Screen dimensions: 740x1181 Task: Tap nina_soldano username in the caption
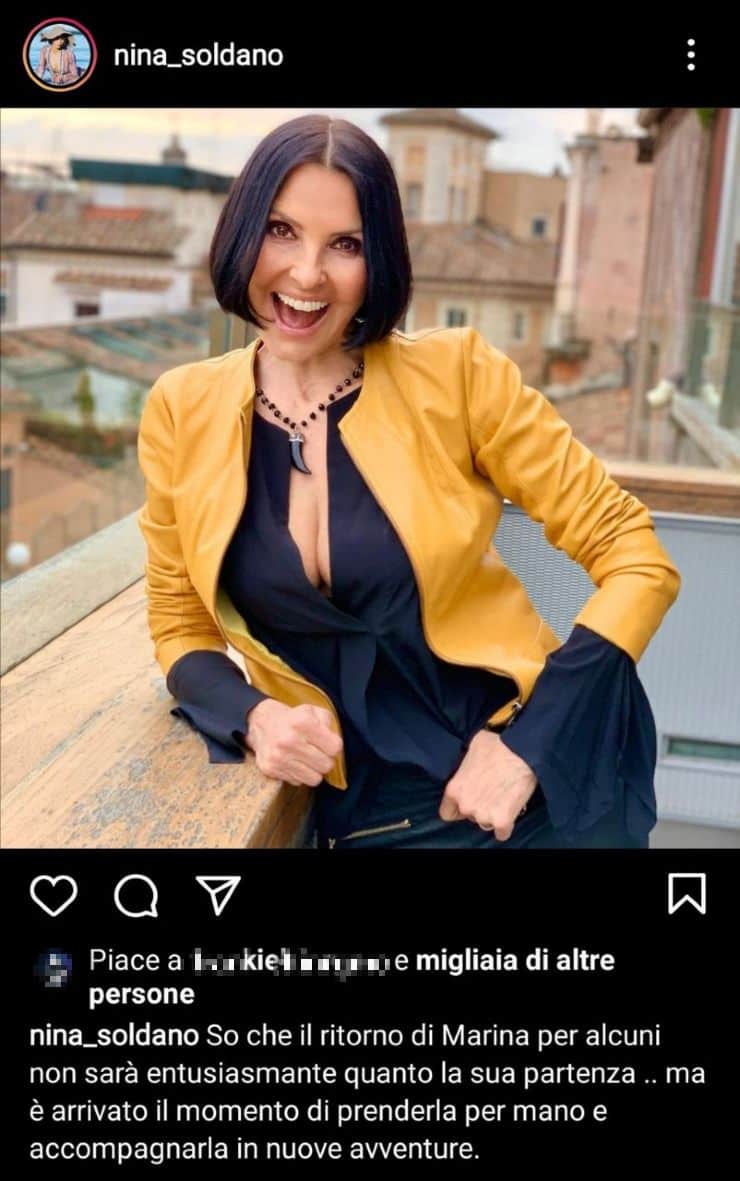tap(114, 1037)
